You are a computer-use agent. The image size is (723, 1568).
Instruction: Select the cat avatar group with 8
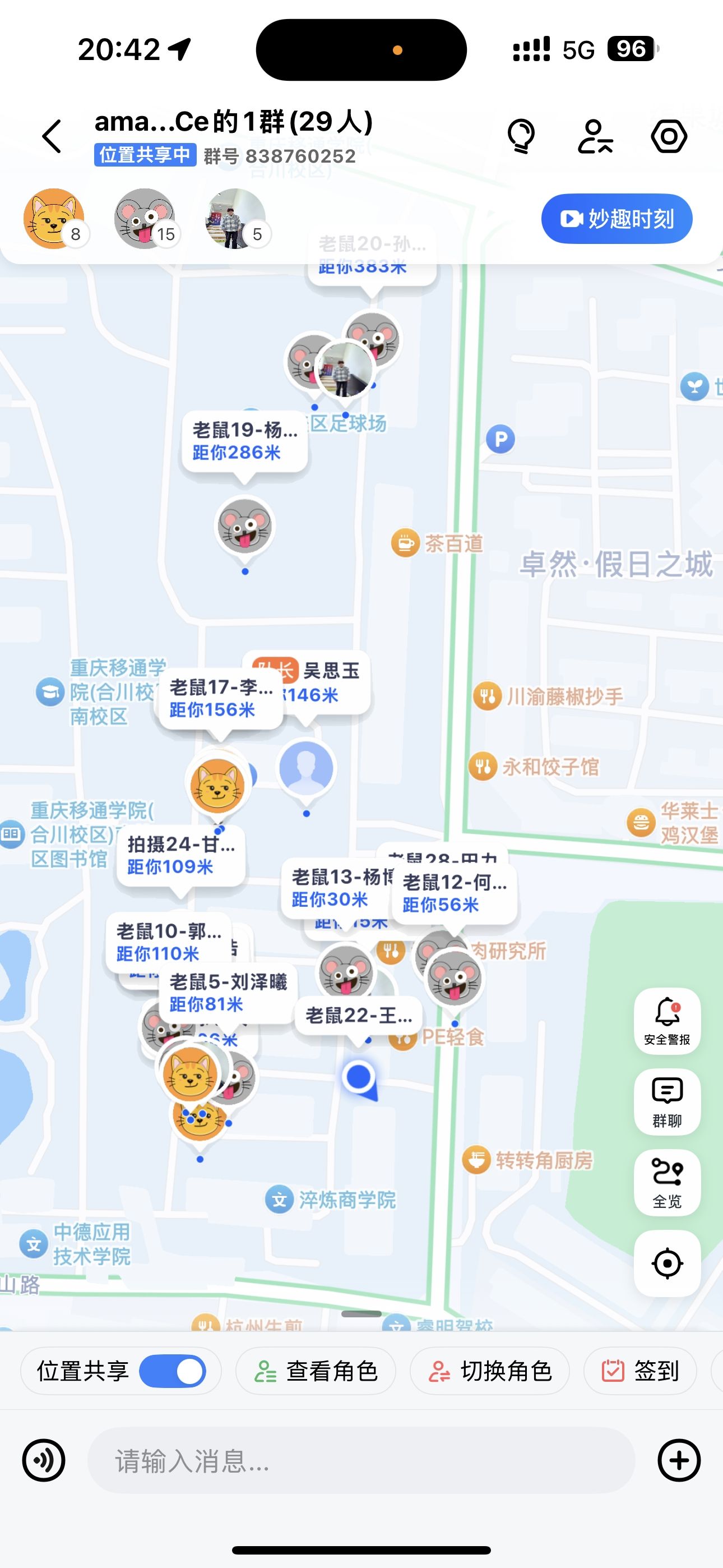[54, 219]
